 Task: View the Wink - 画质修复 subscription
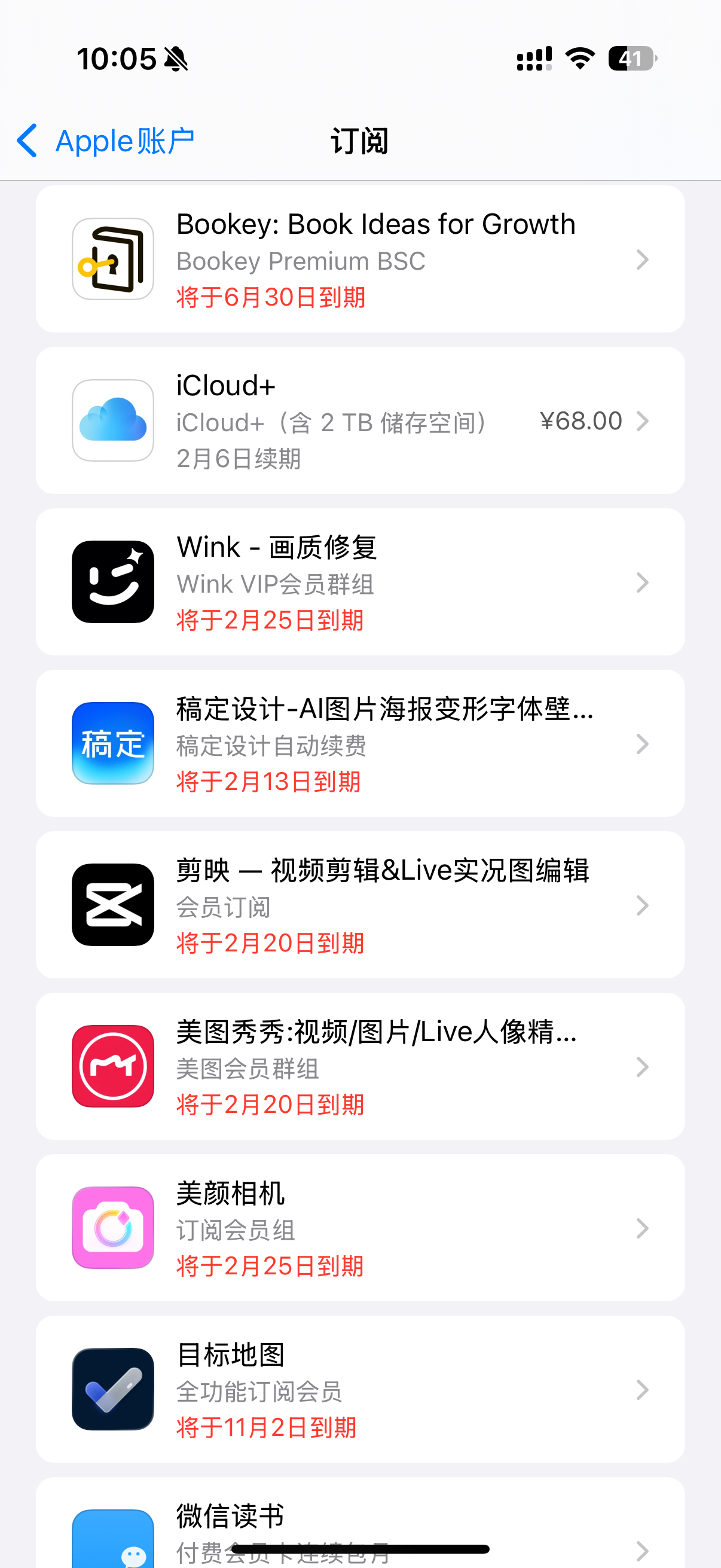360,582
